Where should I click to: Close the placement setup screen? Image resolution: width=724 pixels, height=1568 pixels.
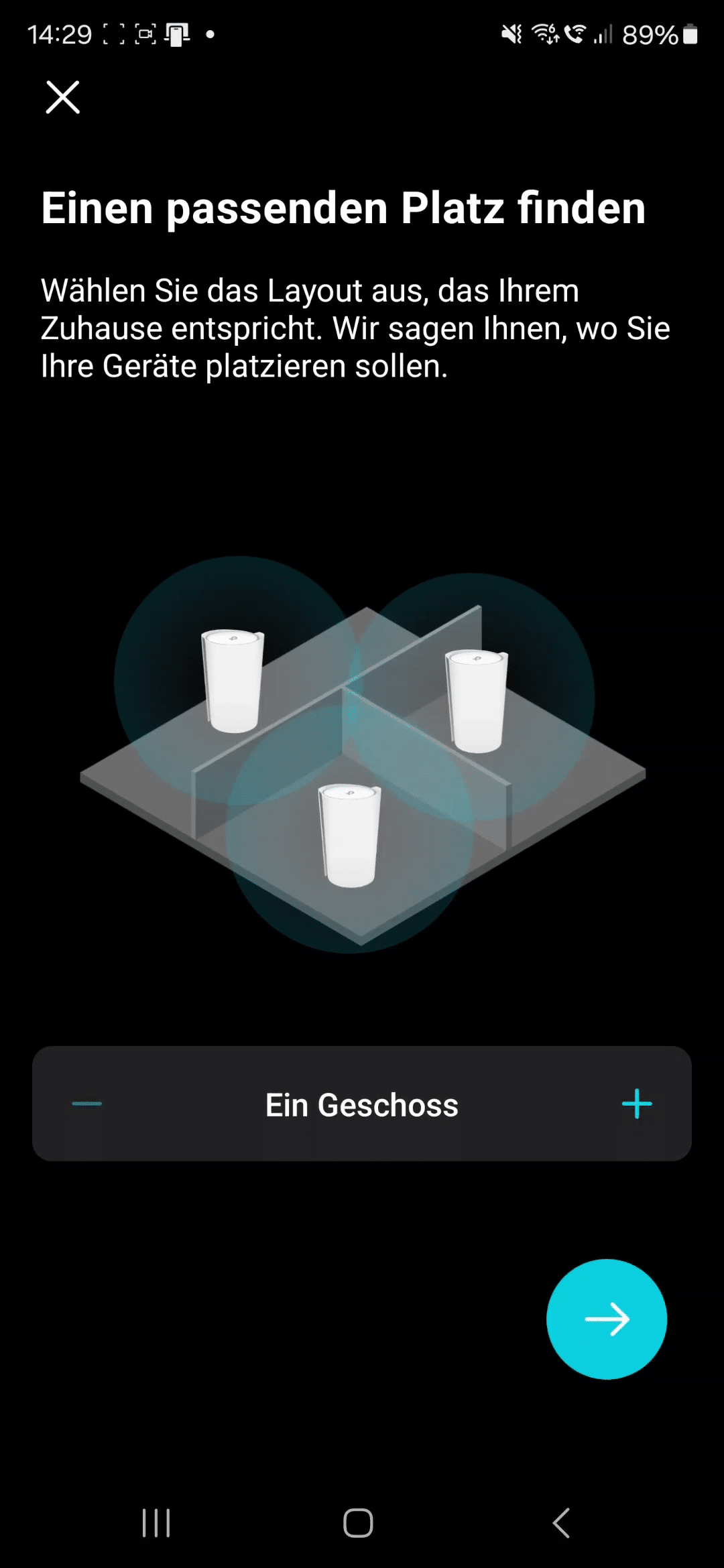[x=62, y=97]
